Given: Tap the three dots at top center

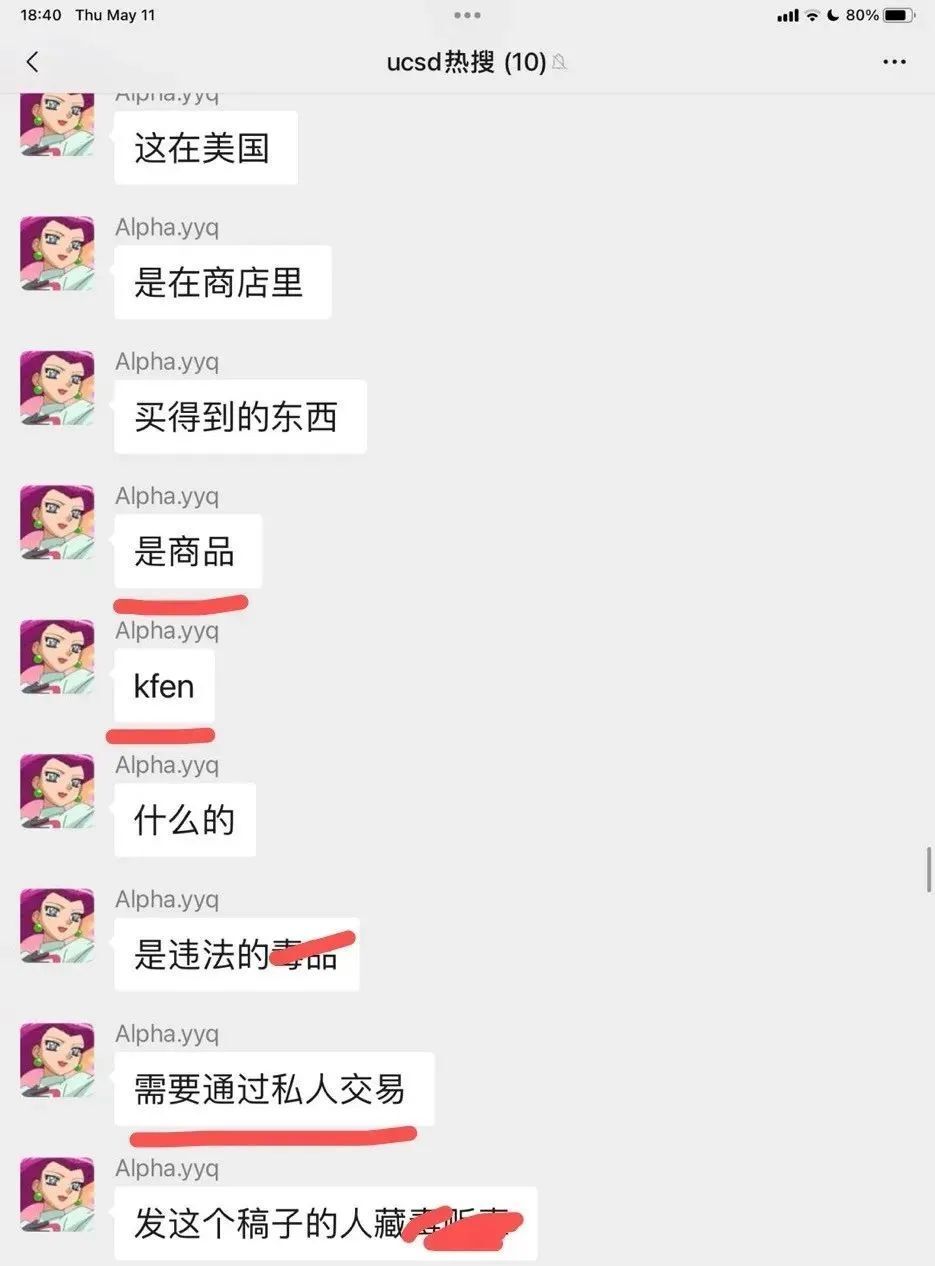Looking at the screenshot, I should (x=466, y=14).
